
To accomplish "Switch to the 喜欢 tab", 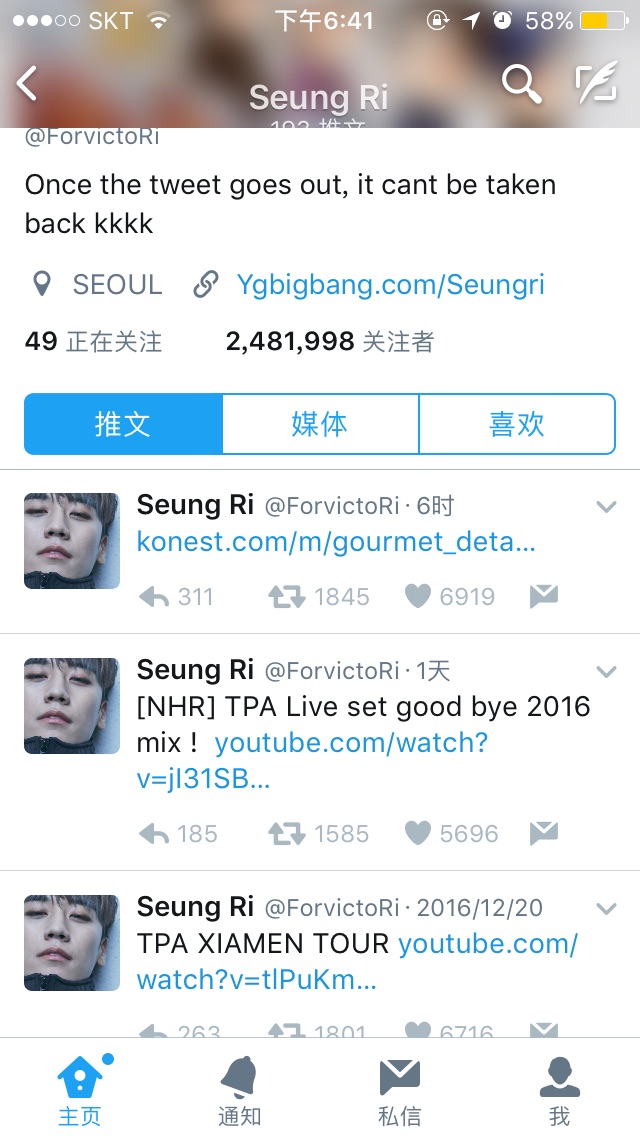I will tap(516, 424).
